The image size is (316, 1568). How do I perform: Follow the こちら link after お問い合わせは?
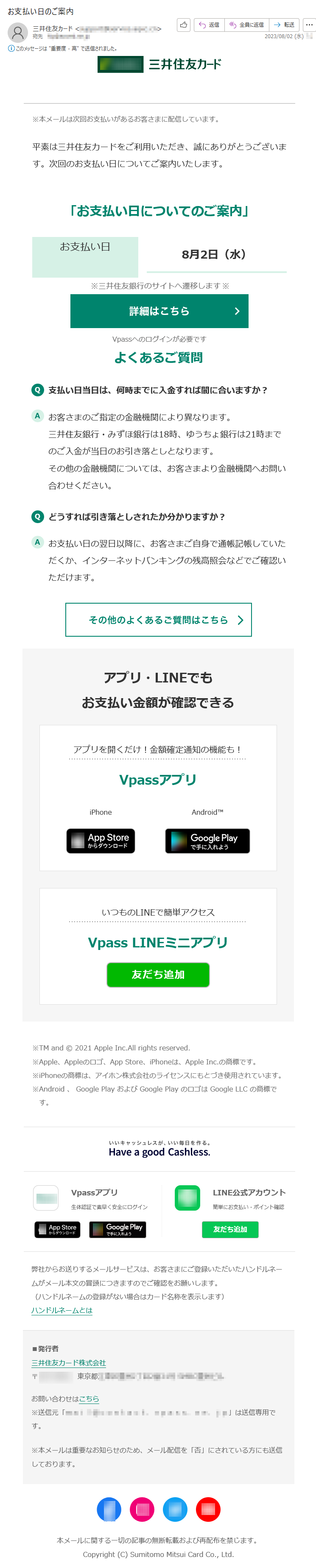tap(89, 1398)
